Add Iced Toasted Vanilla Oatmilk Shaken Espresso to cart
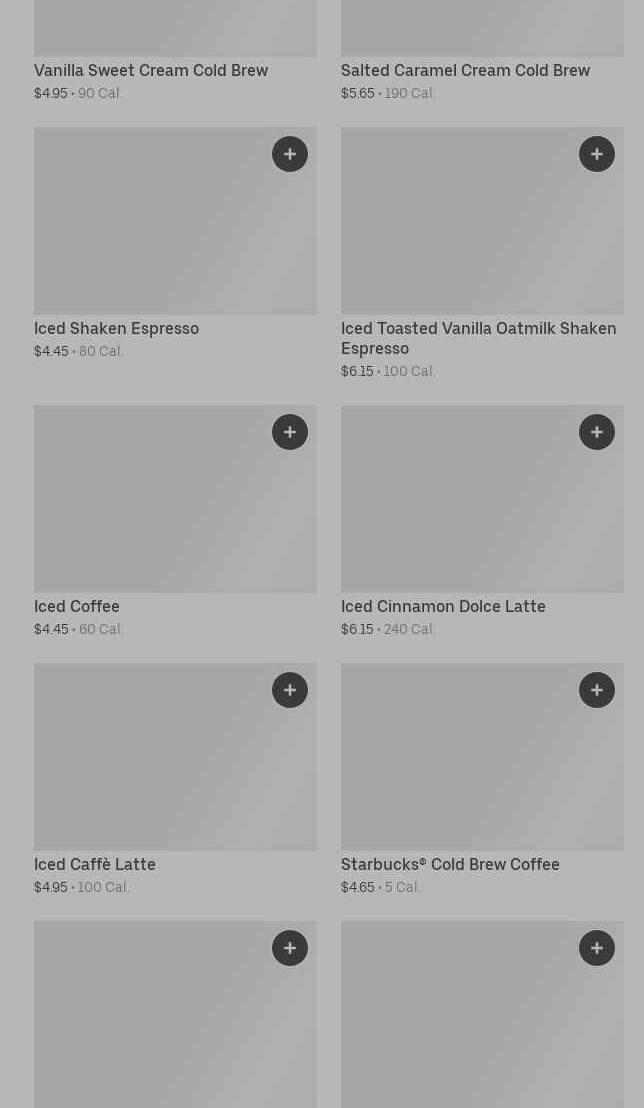644x1108 pixels. point(597,154)
